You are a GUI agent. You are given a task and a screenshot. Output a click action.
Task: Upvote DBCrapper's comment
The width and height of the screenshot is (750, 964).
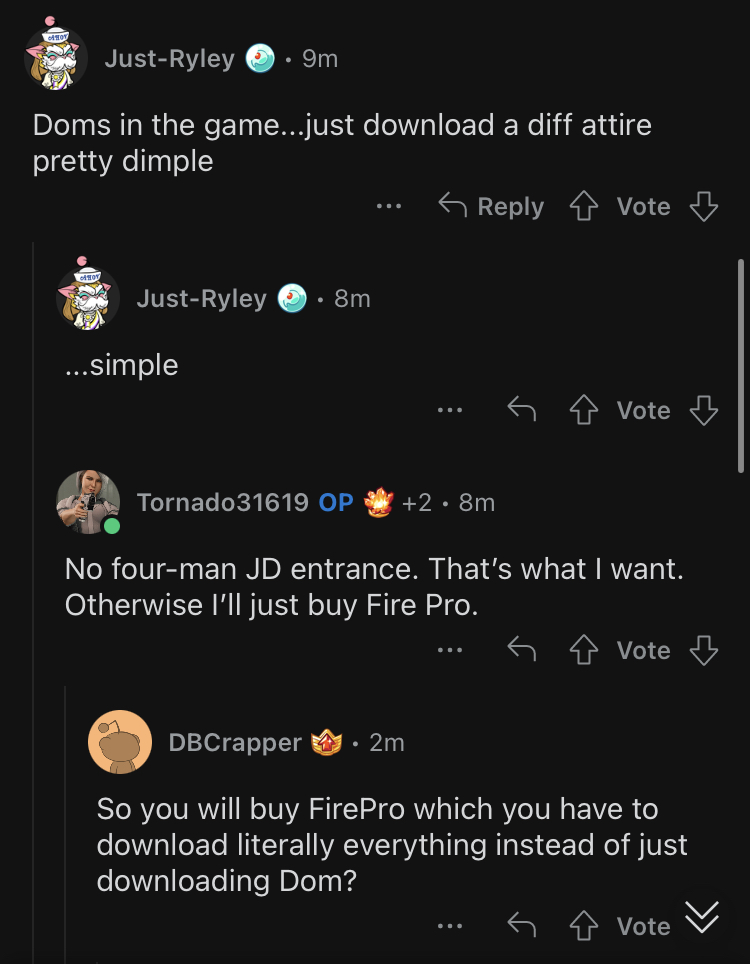coord(583,926)
